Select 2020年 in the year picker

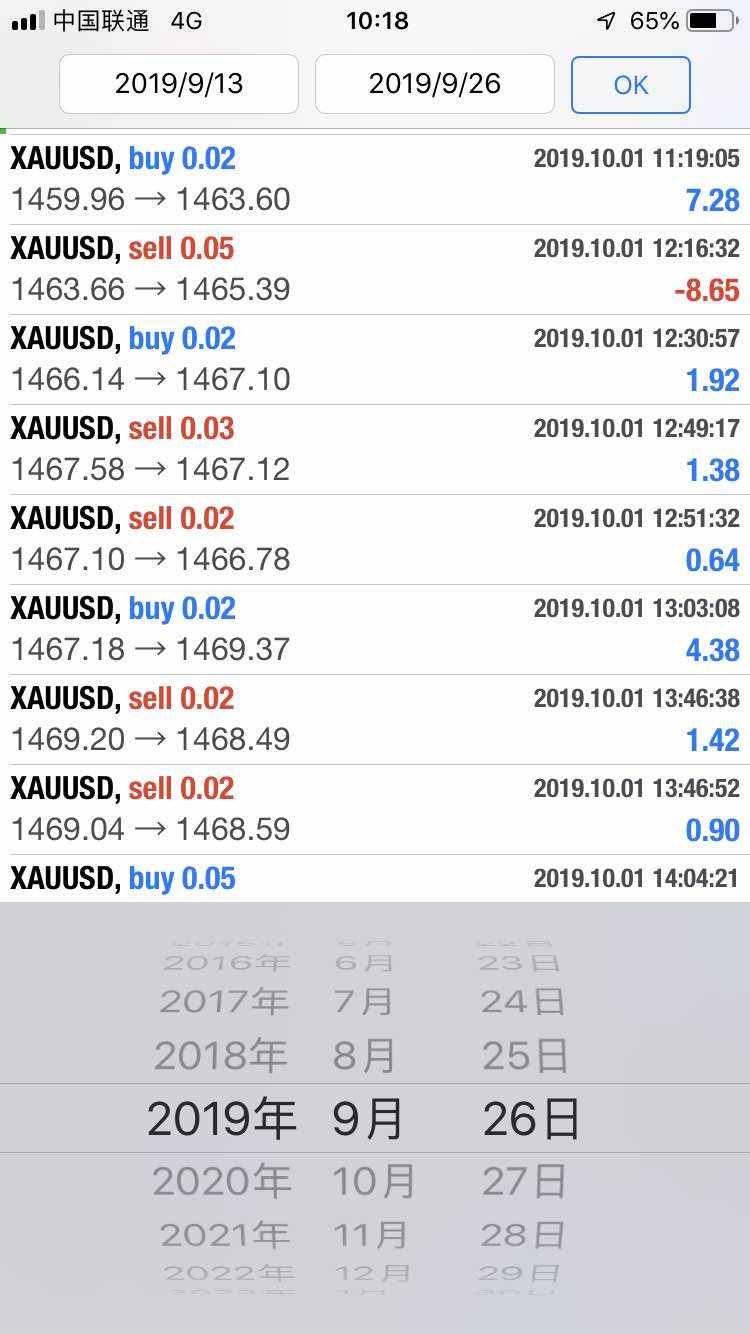coord(221,1182)
